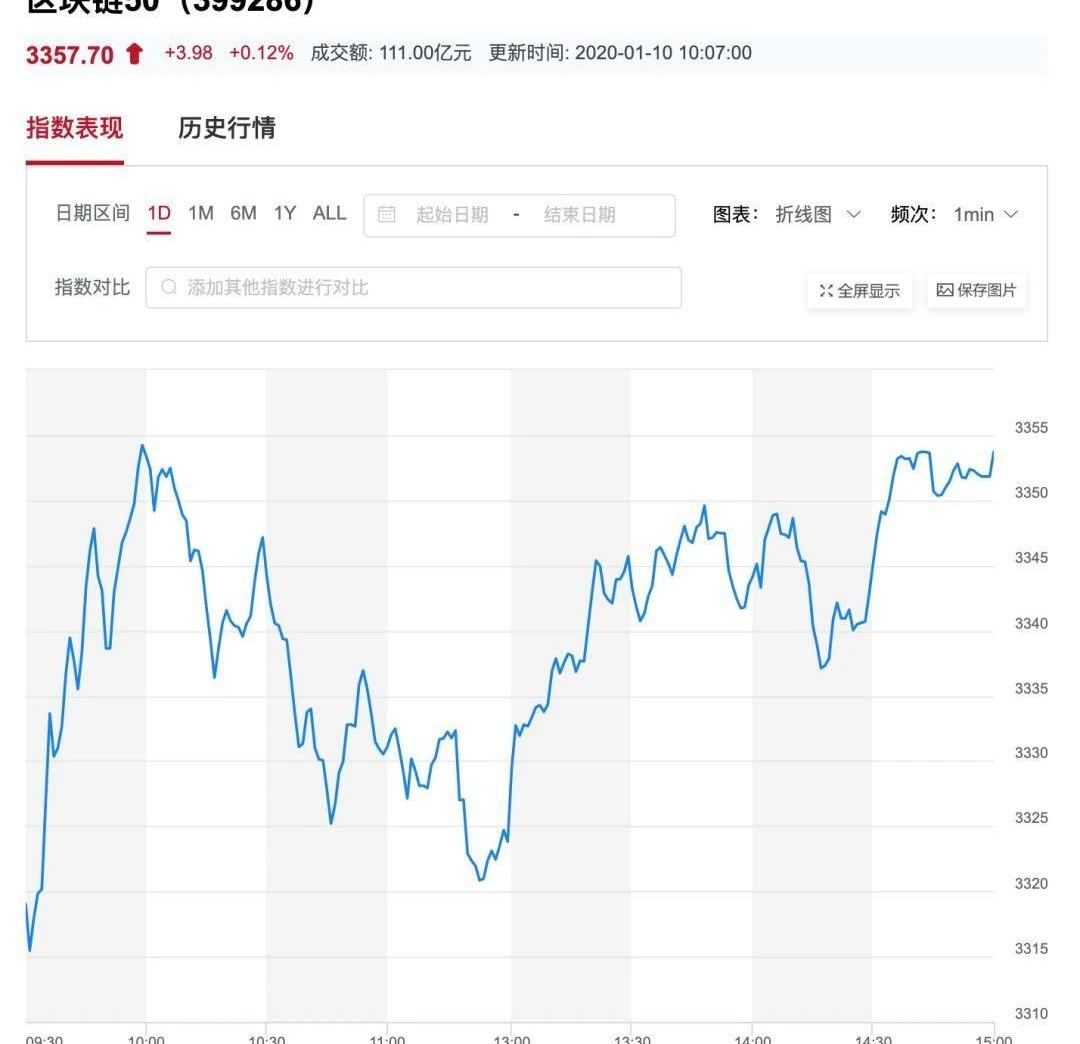1080x1044 pixels.
Task: Select the 1M date range
Action: (x=201, y=213)
